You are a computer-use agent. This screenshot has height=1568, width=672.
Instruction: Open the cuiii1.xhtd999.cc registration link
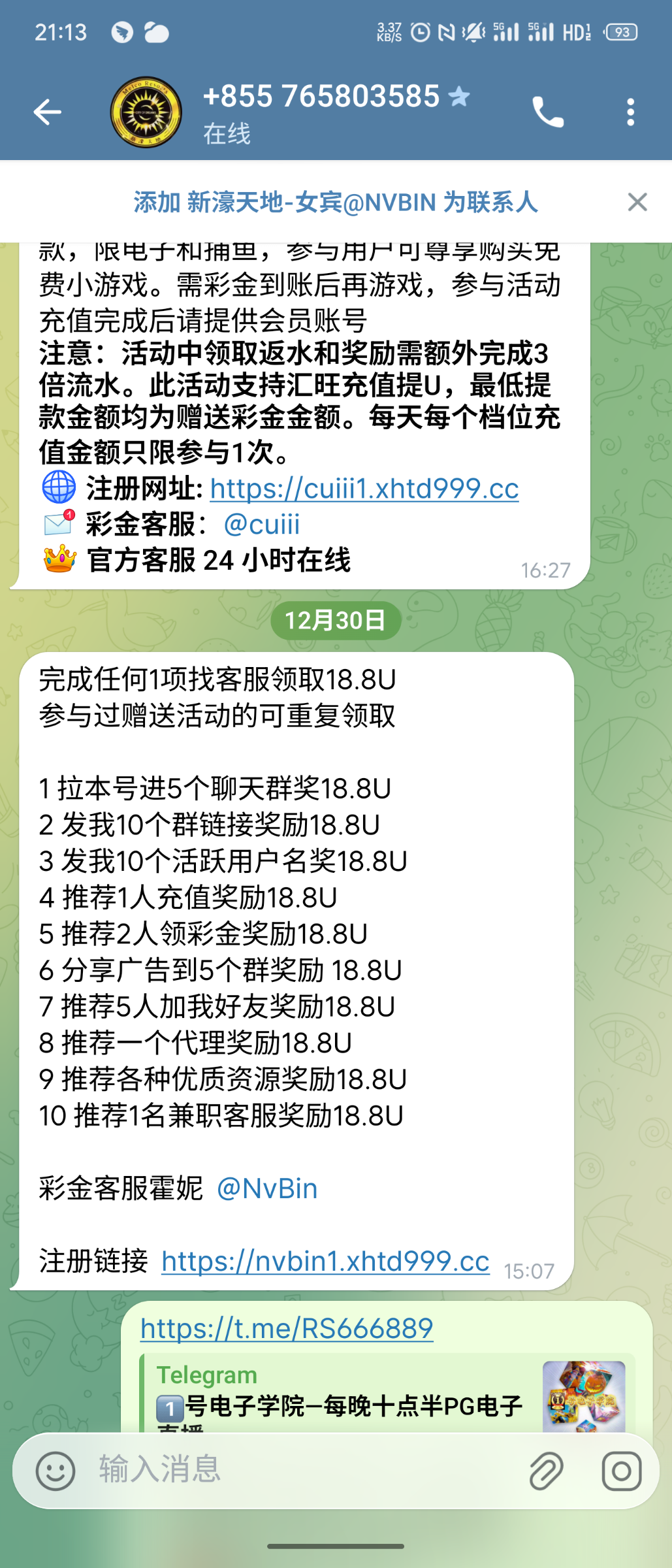[364, 489]
